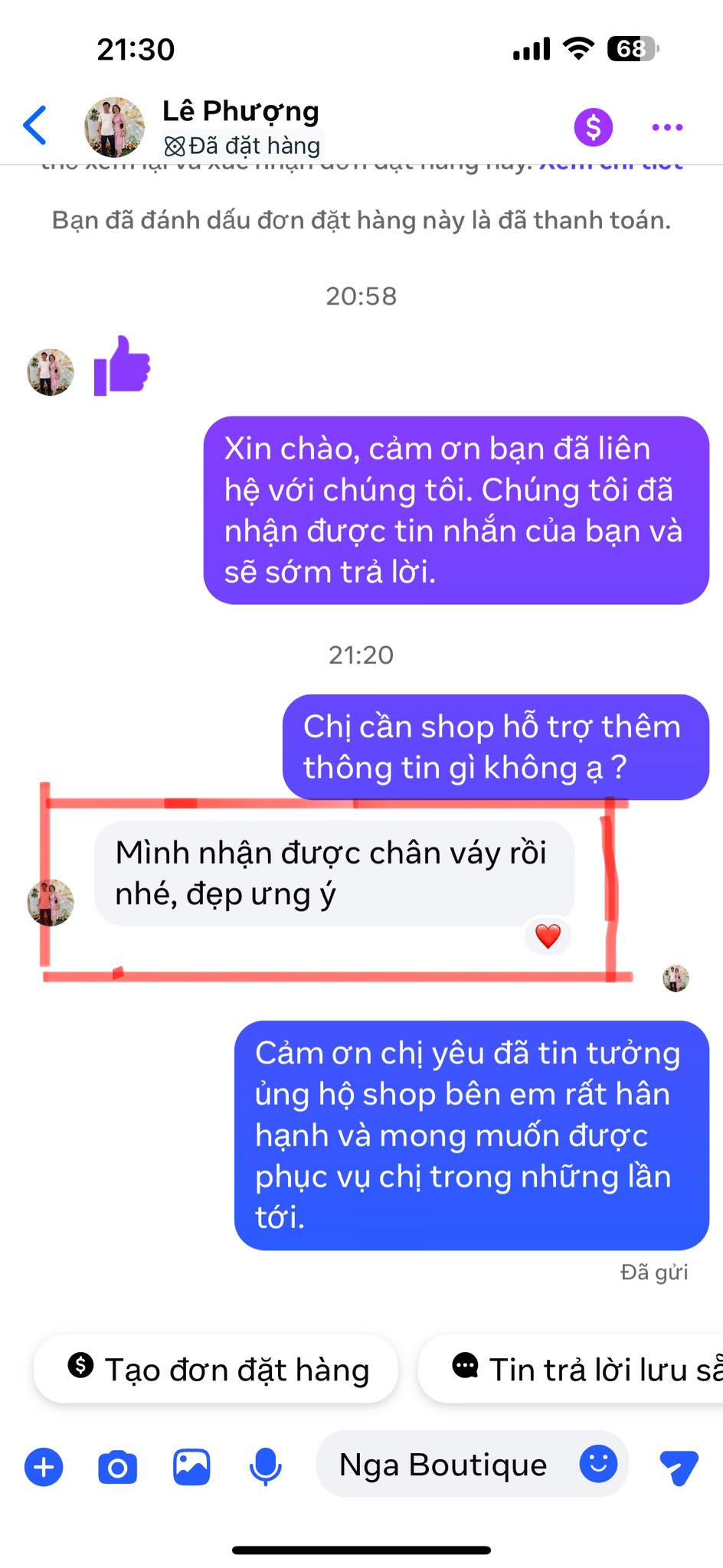Viewport: 723px width, 1568px height.
Task: Open the Tin trả lời lưu sẵn chip
Action: pos(571,1370)
